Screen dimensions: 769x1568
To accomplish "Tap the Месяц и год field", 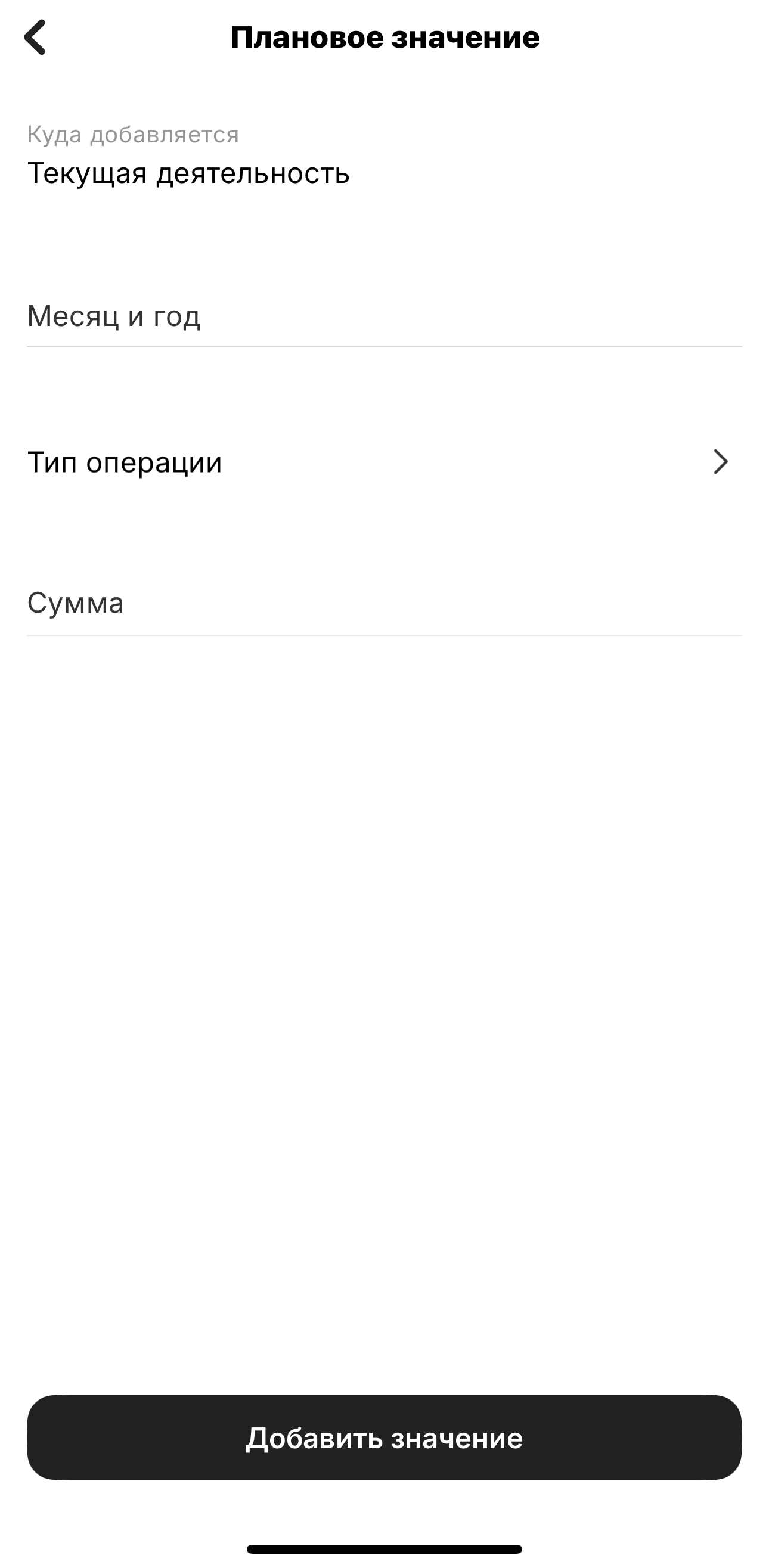I will [383, 316].
